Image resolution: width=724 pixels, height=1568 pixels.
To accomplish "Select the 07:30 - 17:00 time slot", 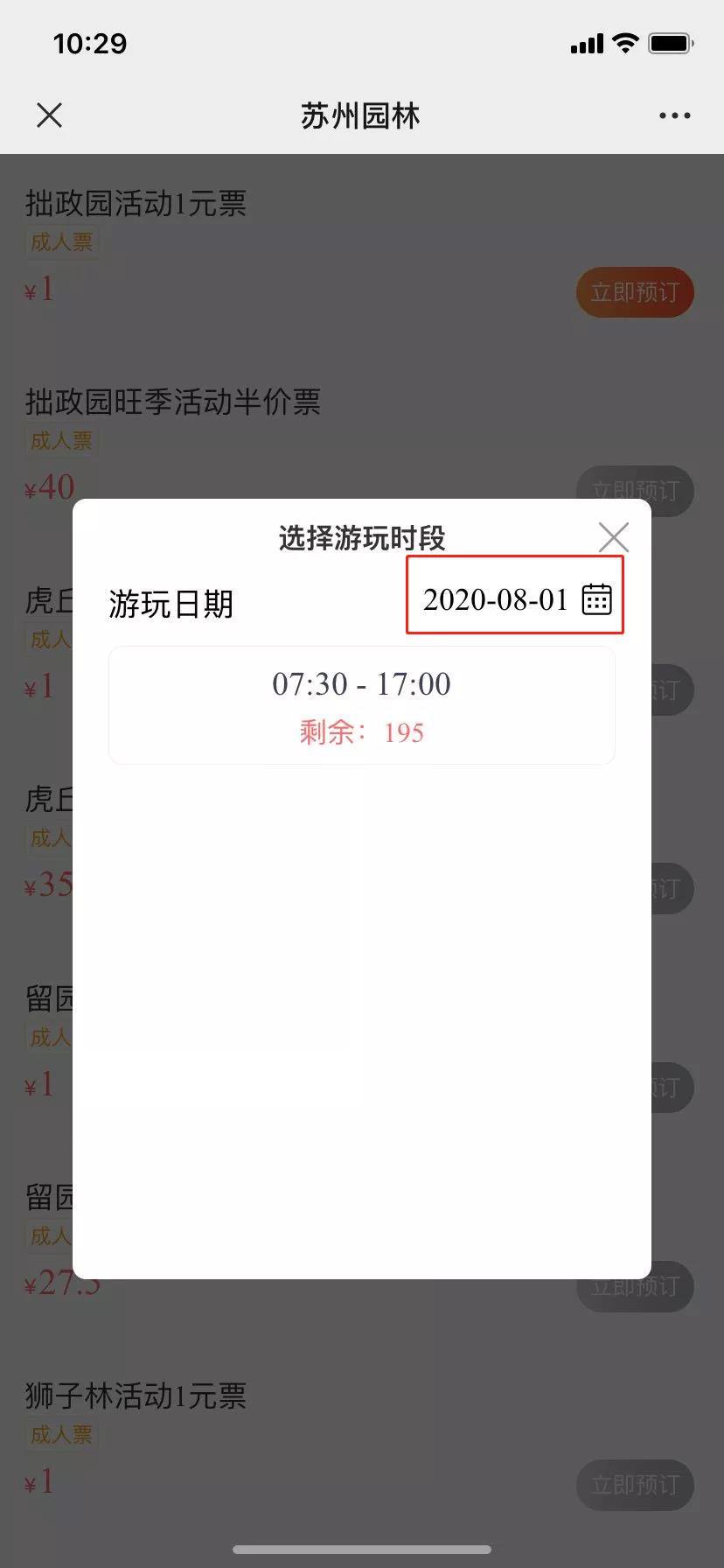I will 361,705.
